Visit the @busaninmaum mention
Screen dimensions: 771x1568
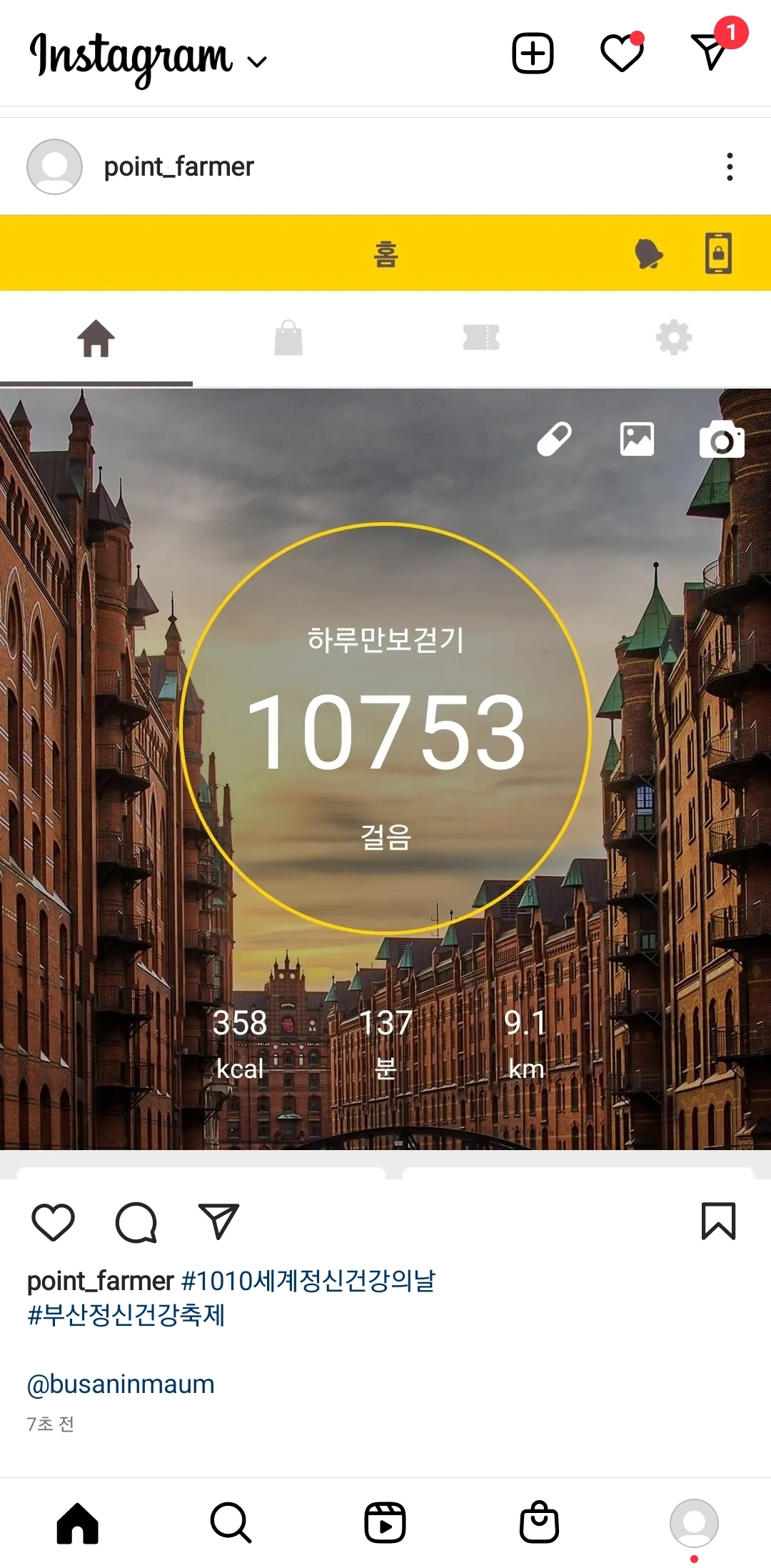point(121,1384)
